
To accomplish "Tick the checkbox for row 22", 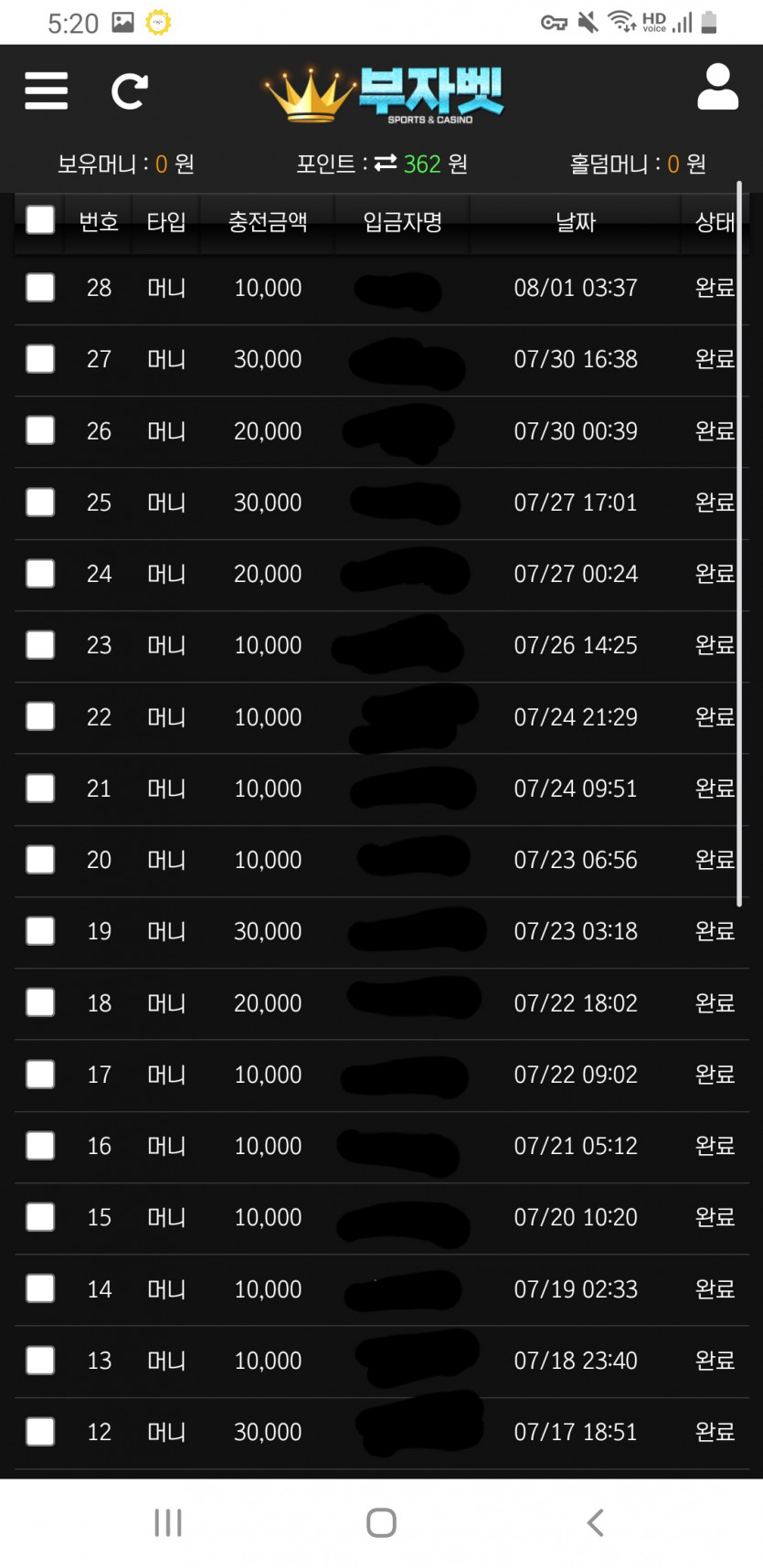I will tap(40, 716).
